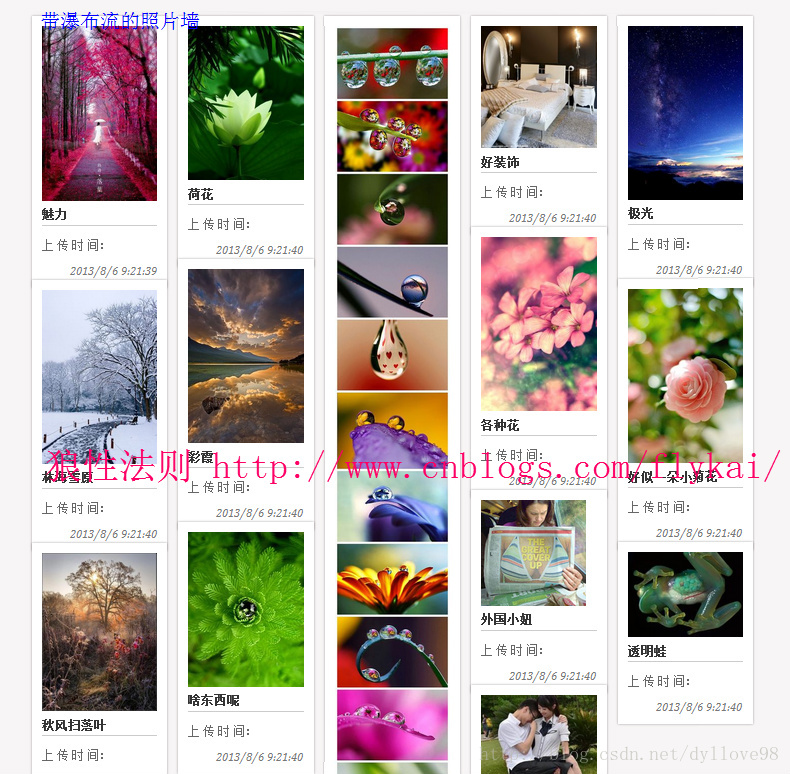This screenshot has width=790, height=774.
Task: Open the 林海雪原 snow photo
Action: point(99,372)
